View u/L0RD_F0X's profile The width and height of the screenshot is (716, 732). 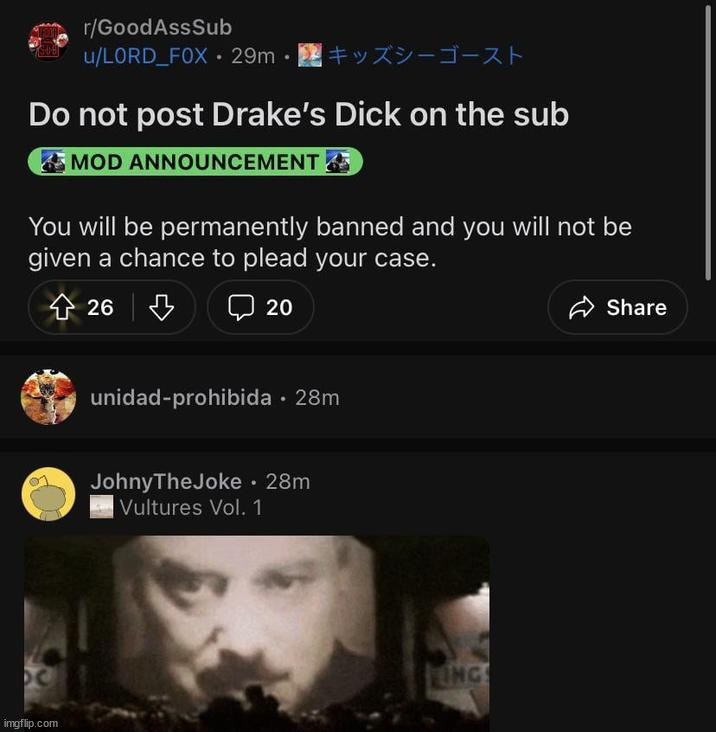[x=146, y=55]
